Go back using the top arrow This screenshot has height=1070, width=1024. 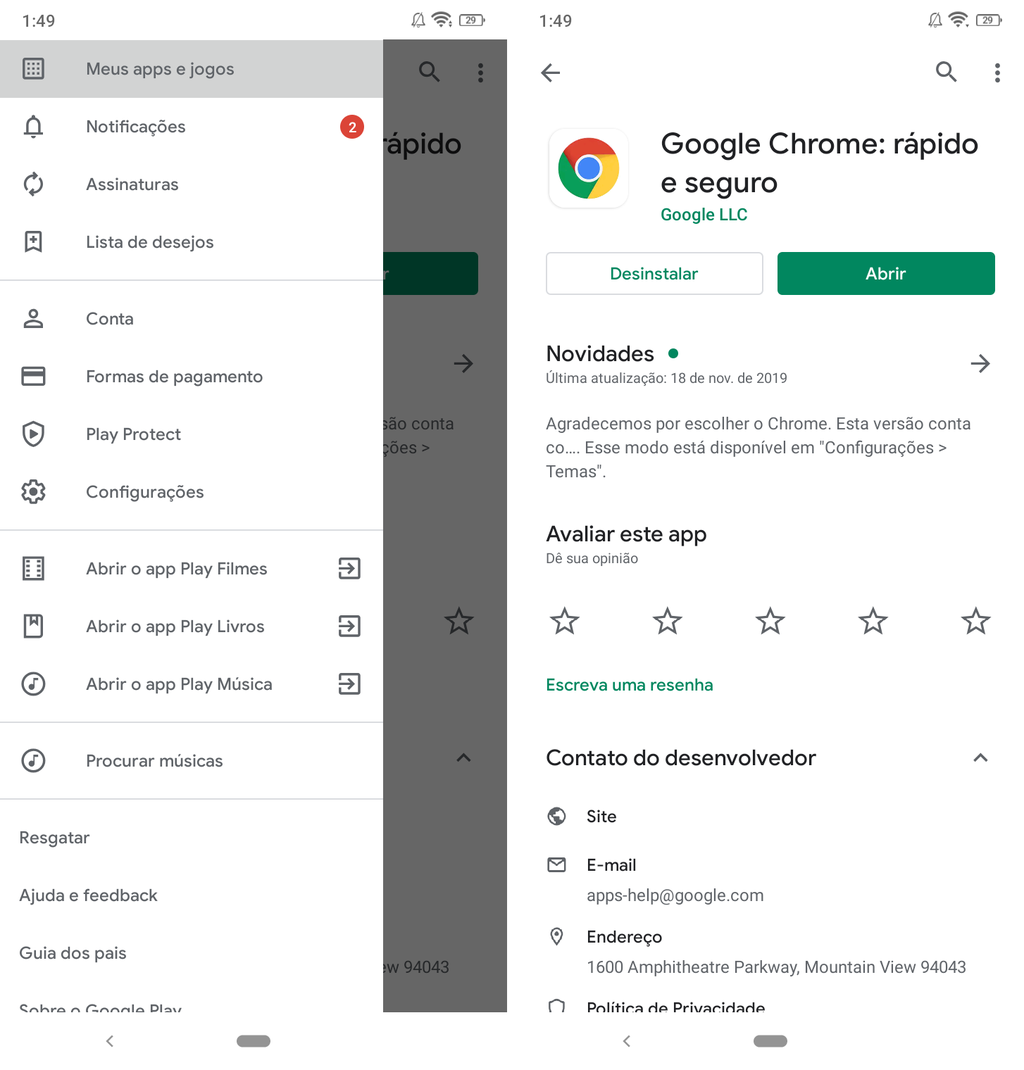click(x=550, y=72)
